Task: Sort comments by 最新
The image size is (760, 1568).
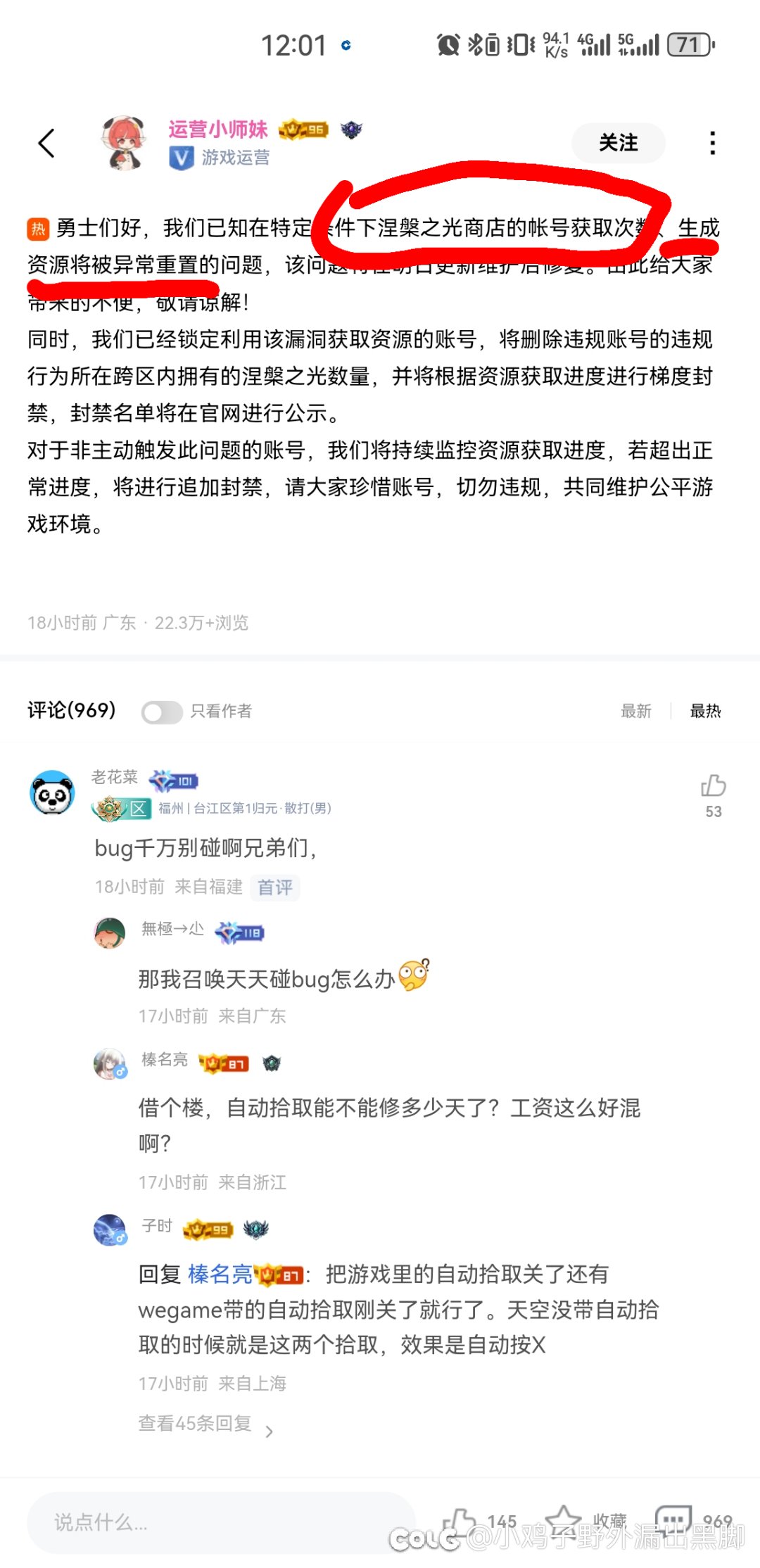Action: [x=635, y=712]
